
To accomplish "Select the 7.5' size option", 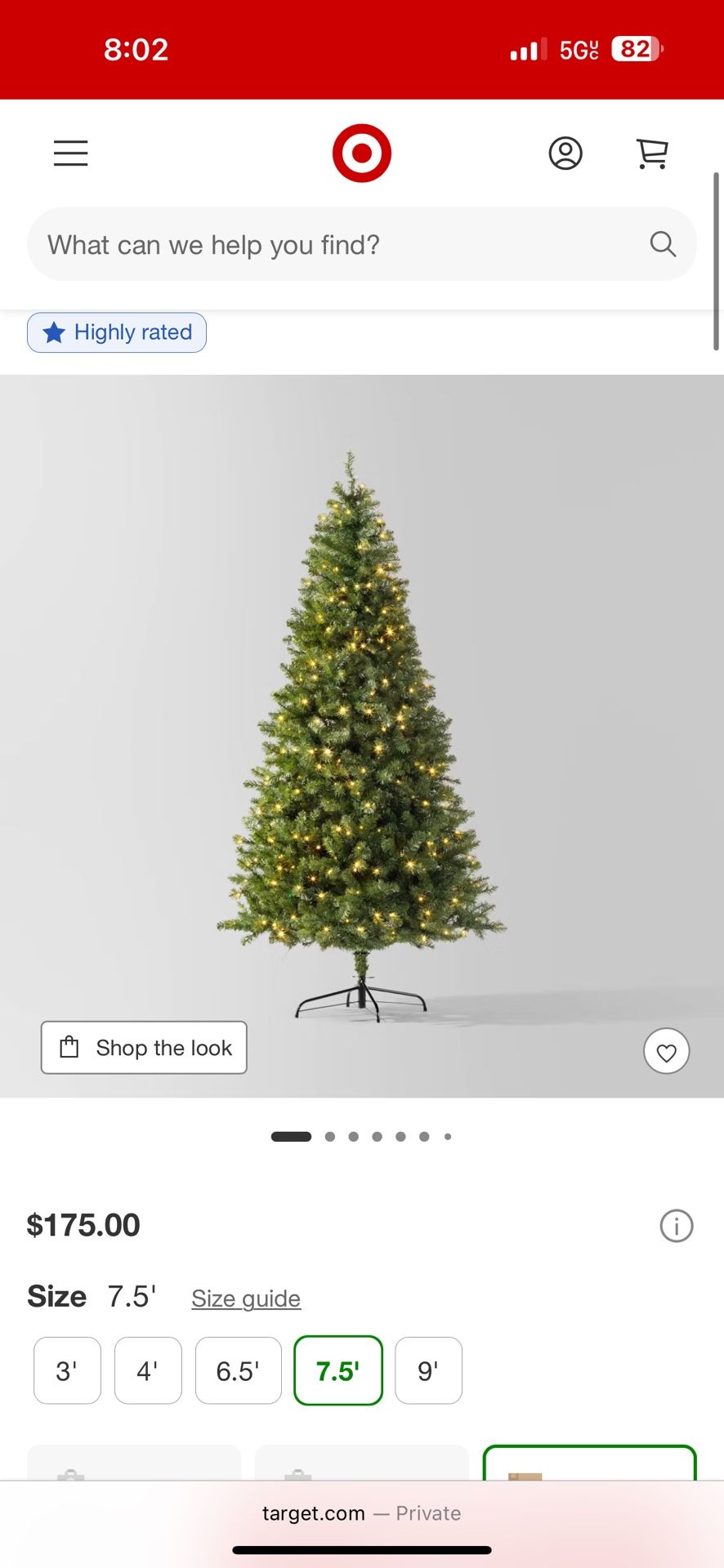I will coord(338,1370).
